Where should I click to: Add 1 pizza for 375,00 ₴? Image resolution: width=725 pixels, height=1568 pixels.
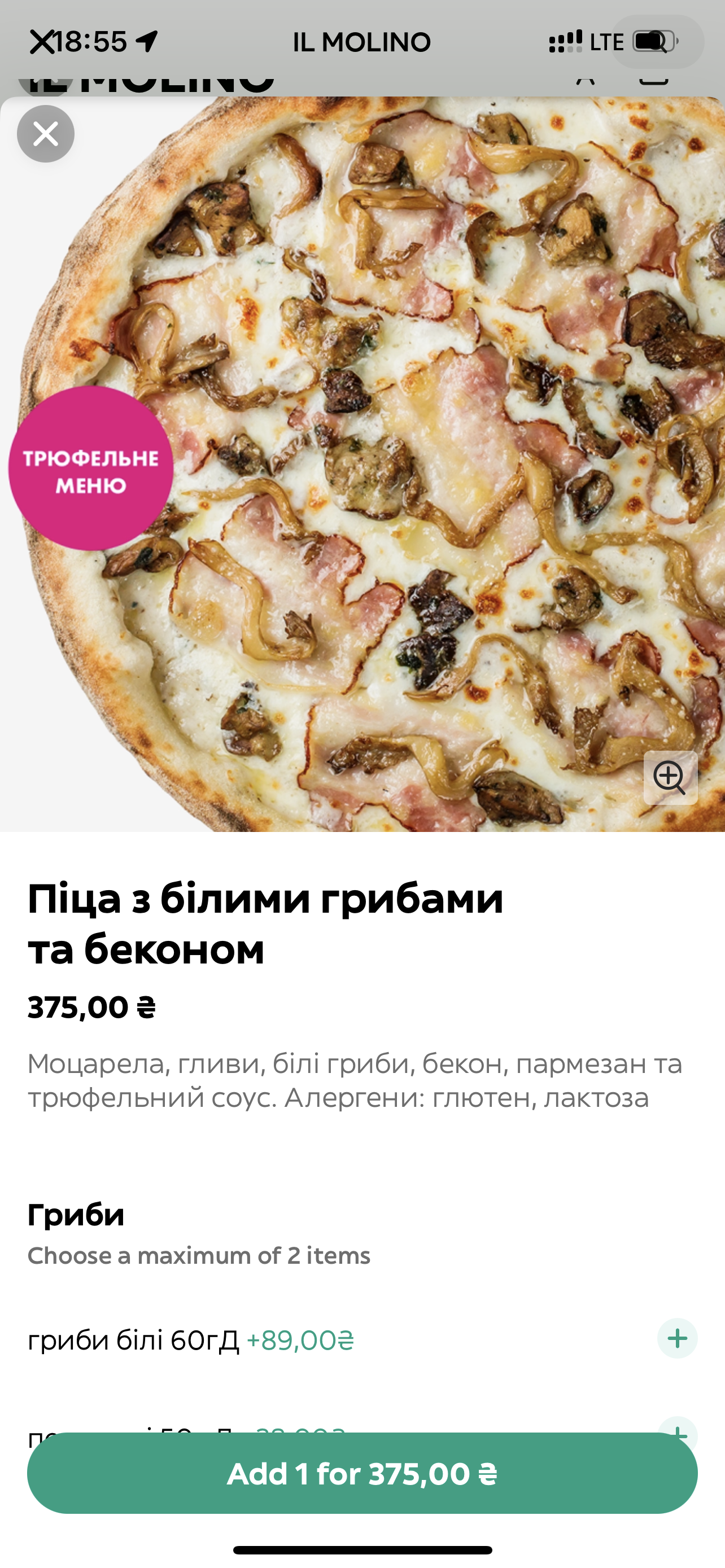pyautogui.click(x=362, y=1474)
